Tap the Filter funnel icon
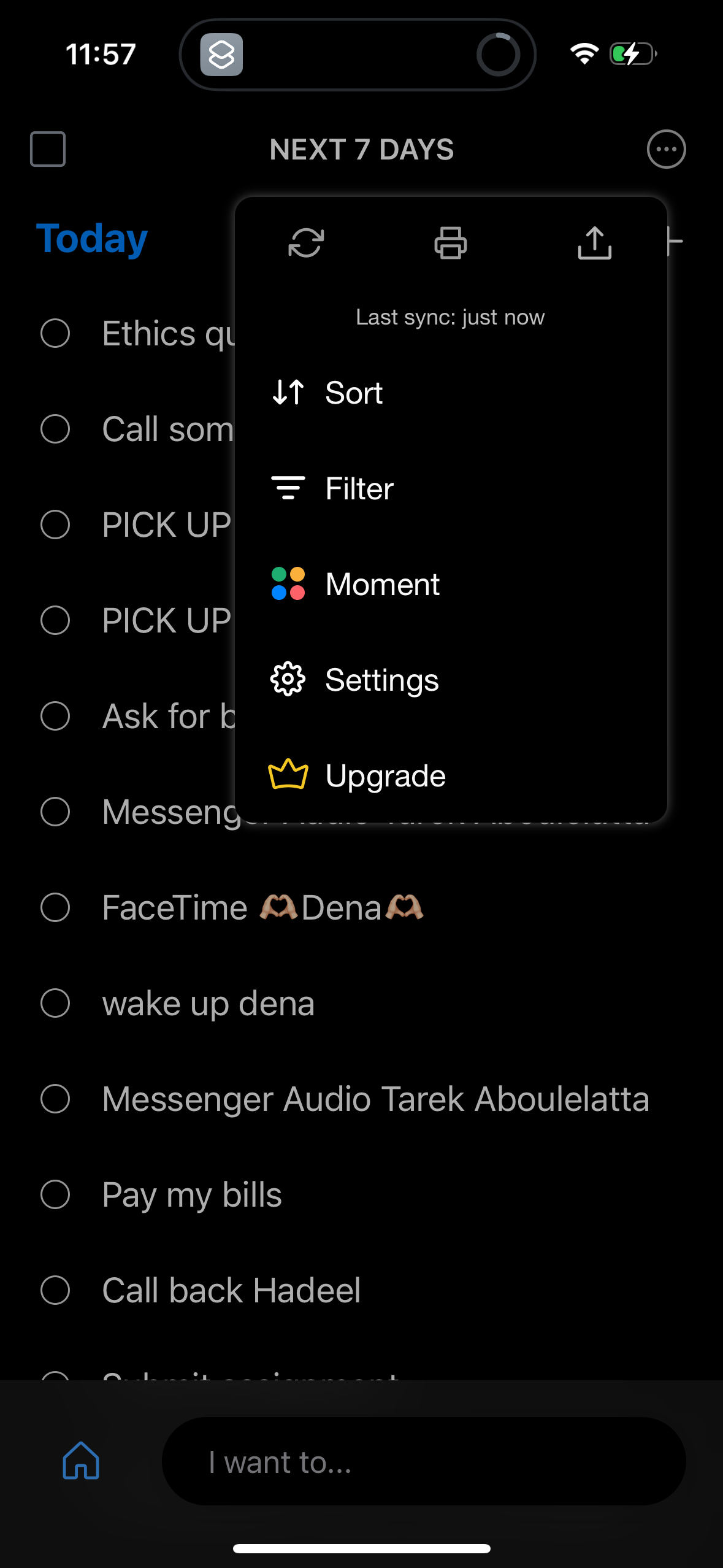The image size is (723, 1568). 287,488
